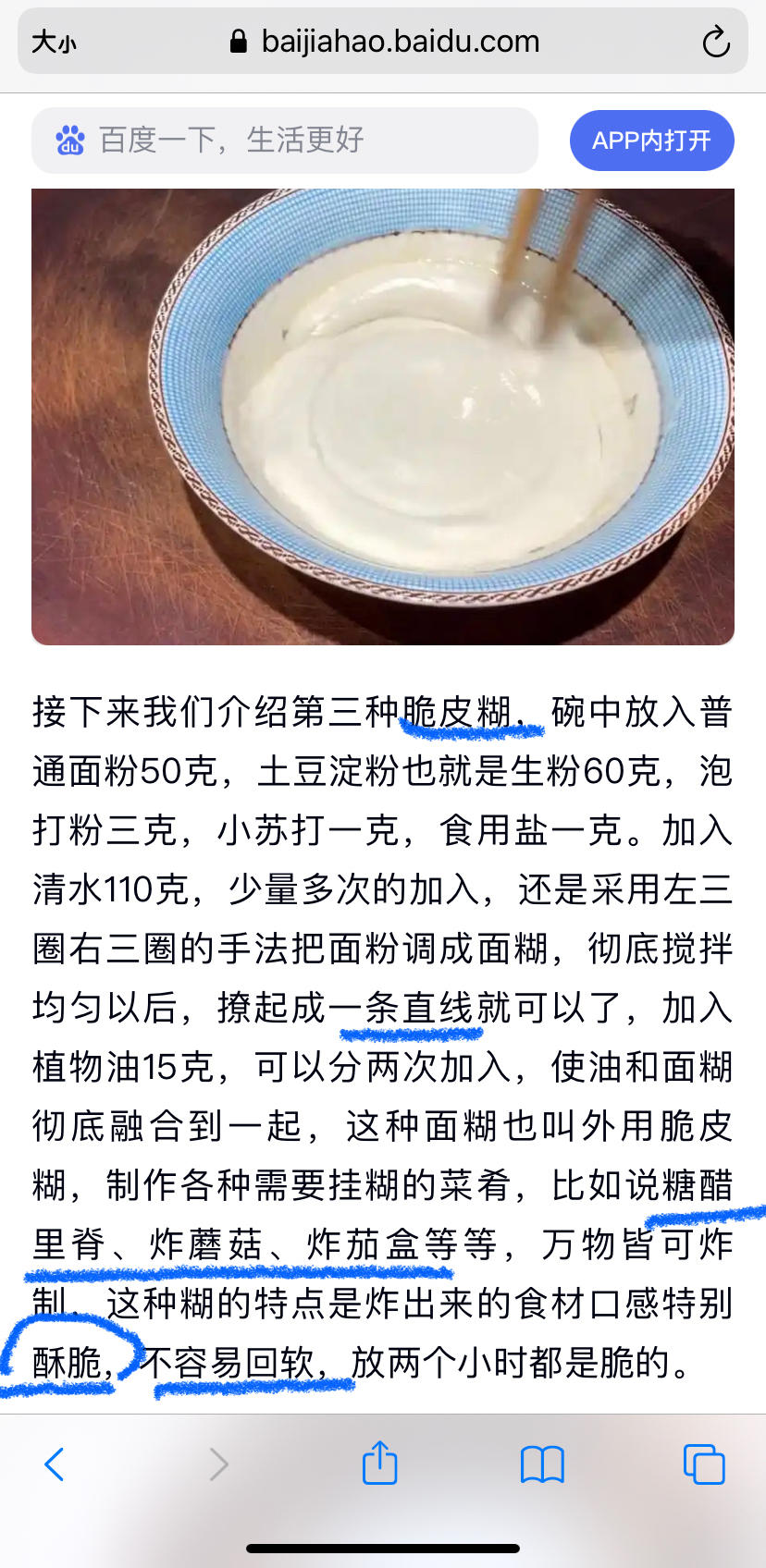
Task: Open the article in the Baidu app
Action: [651, 141]
